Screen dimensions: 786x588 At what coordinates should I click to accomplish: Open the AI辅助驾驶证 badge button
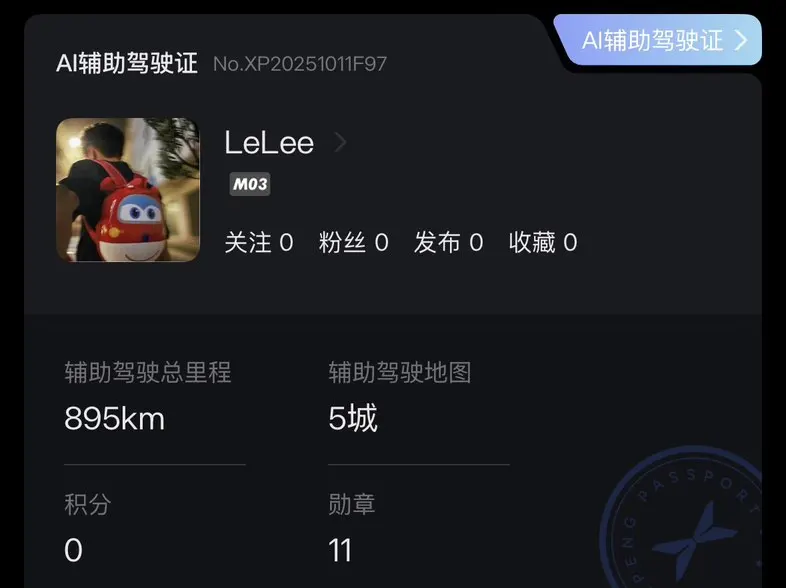pyautogui.click(x=664, y=40)
